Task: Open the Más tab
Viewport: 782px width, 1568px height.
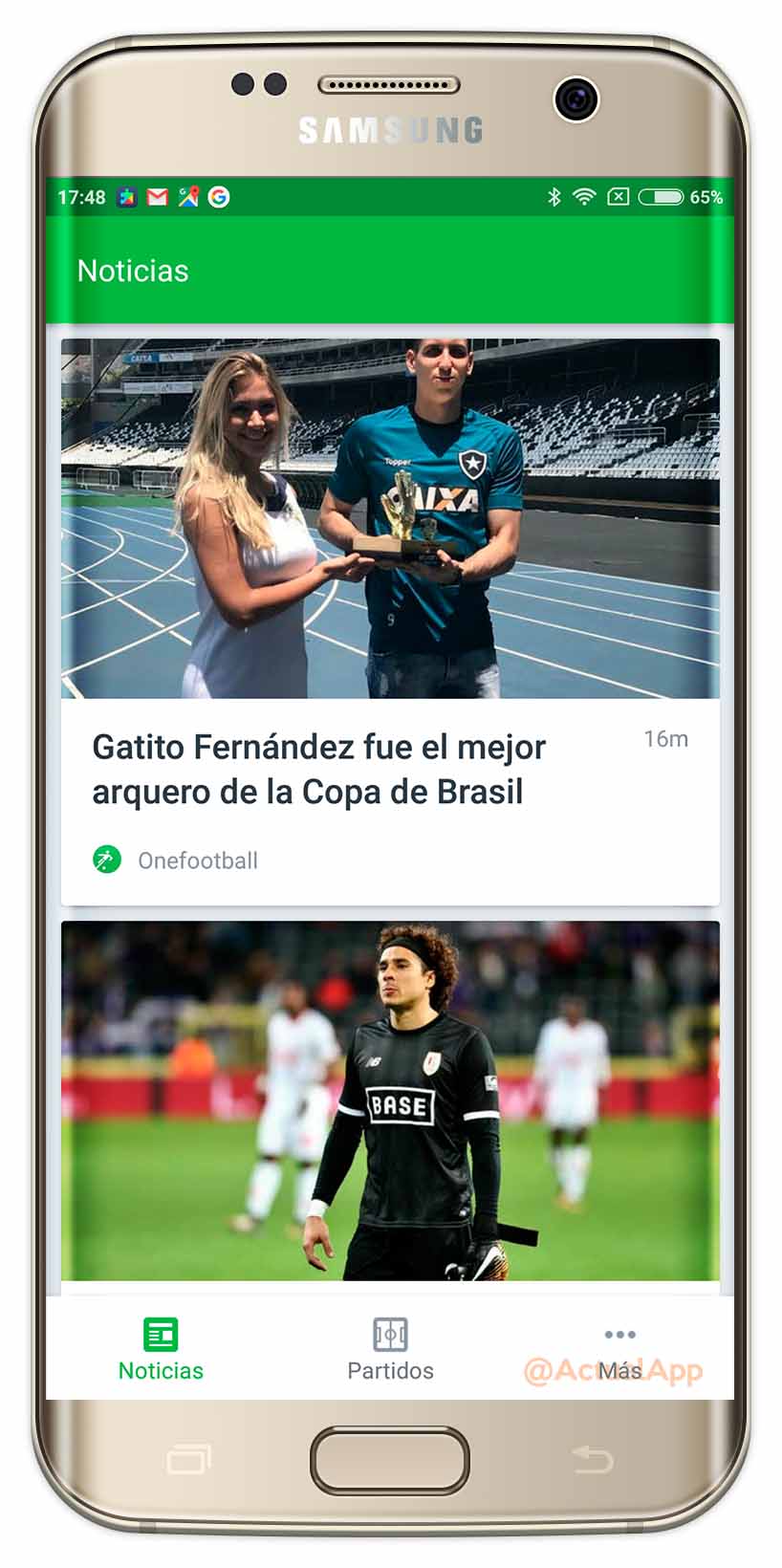Action: (x=619, y=1349)
